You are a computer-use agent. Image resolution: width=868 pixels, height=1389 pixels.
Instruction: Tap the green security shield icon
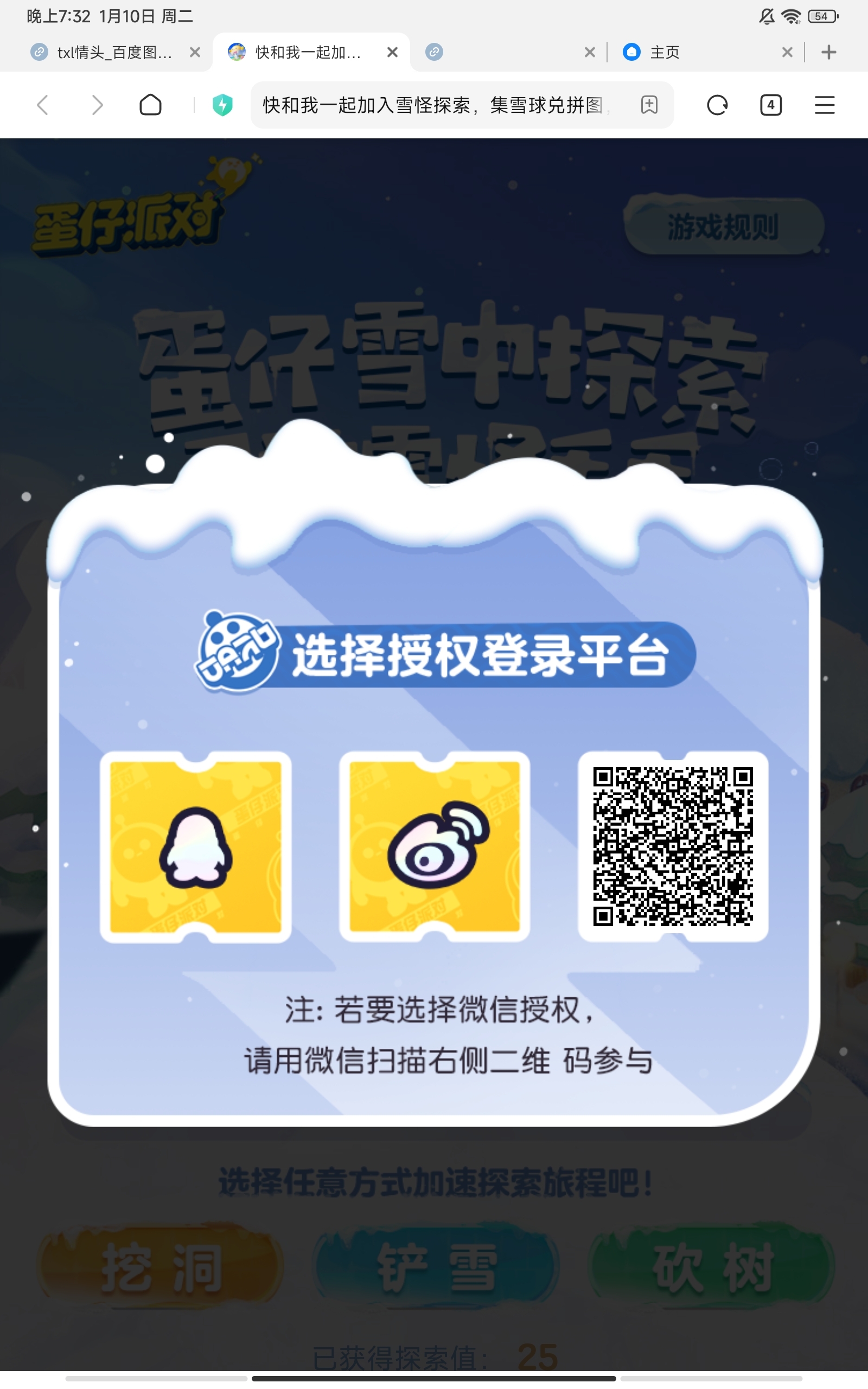tap(223, 105)
